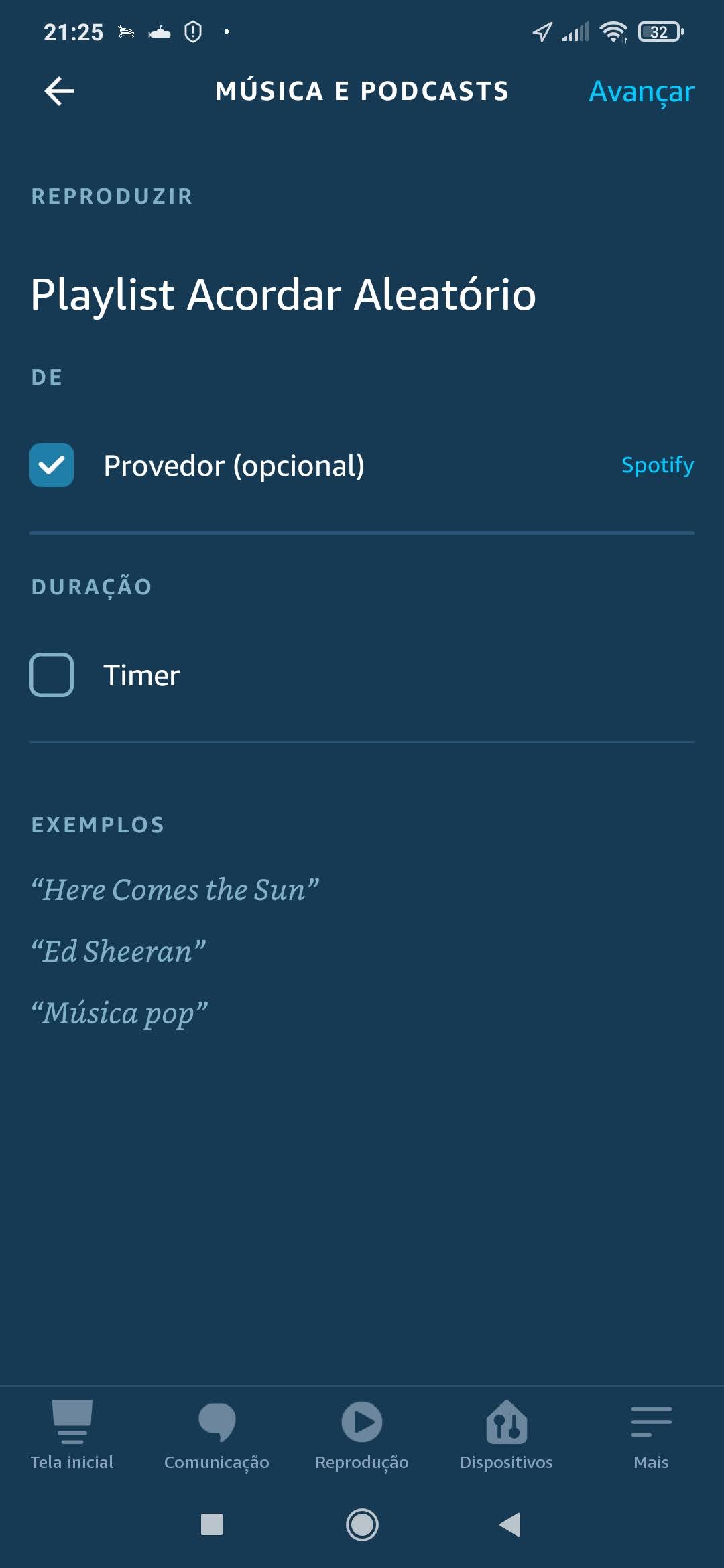This screenshot has width=724, height=1568.
Task: Open the Comunicação tab
Action: [217, 1434]
